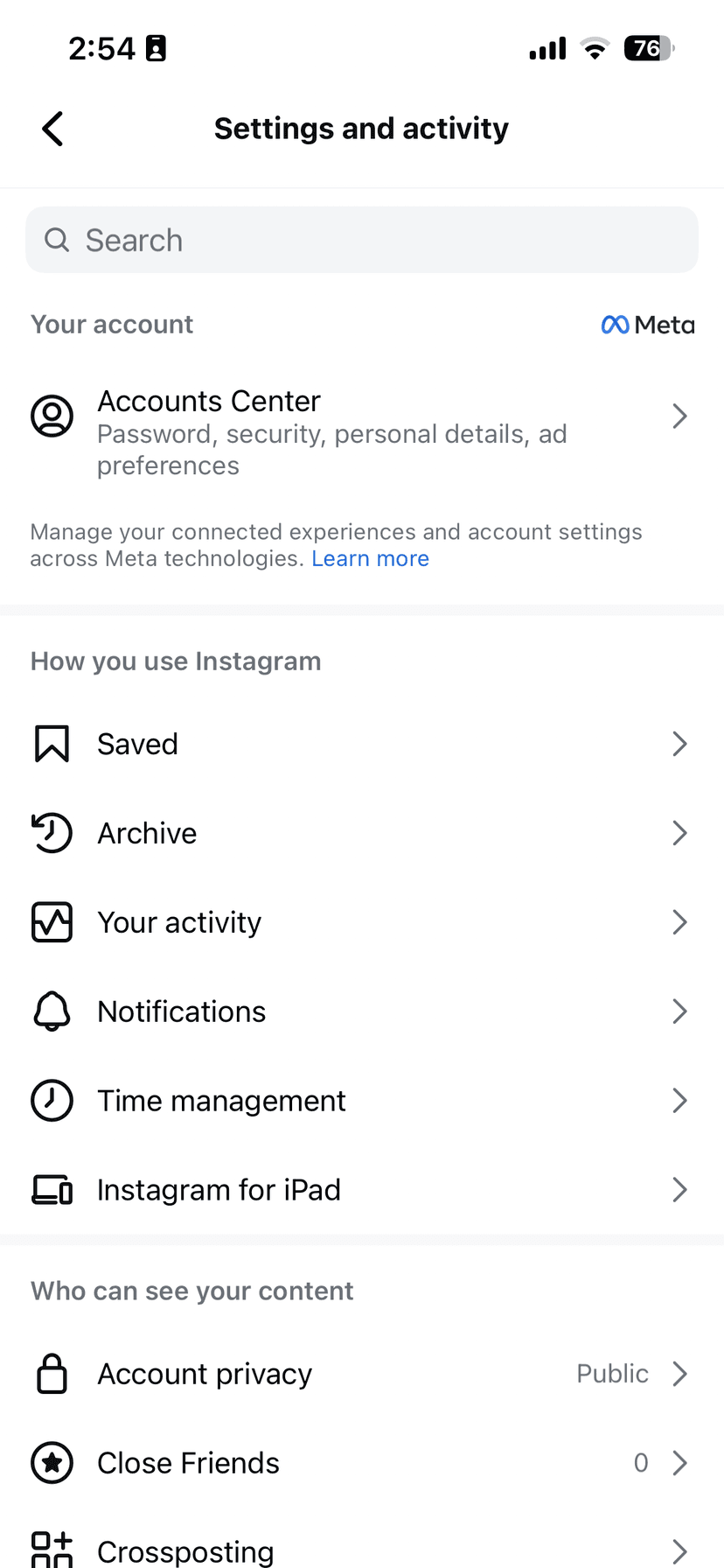Select the Account privacy menu item
Viewport: 724px width, 1568px height.
(204, 1373)
